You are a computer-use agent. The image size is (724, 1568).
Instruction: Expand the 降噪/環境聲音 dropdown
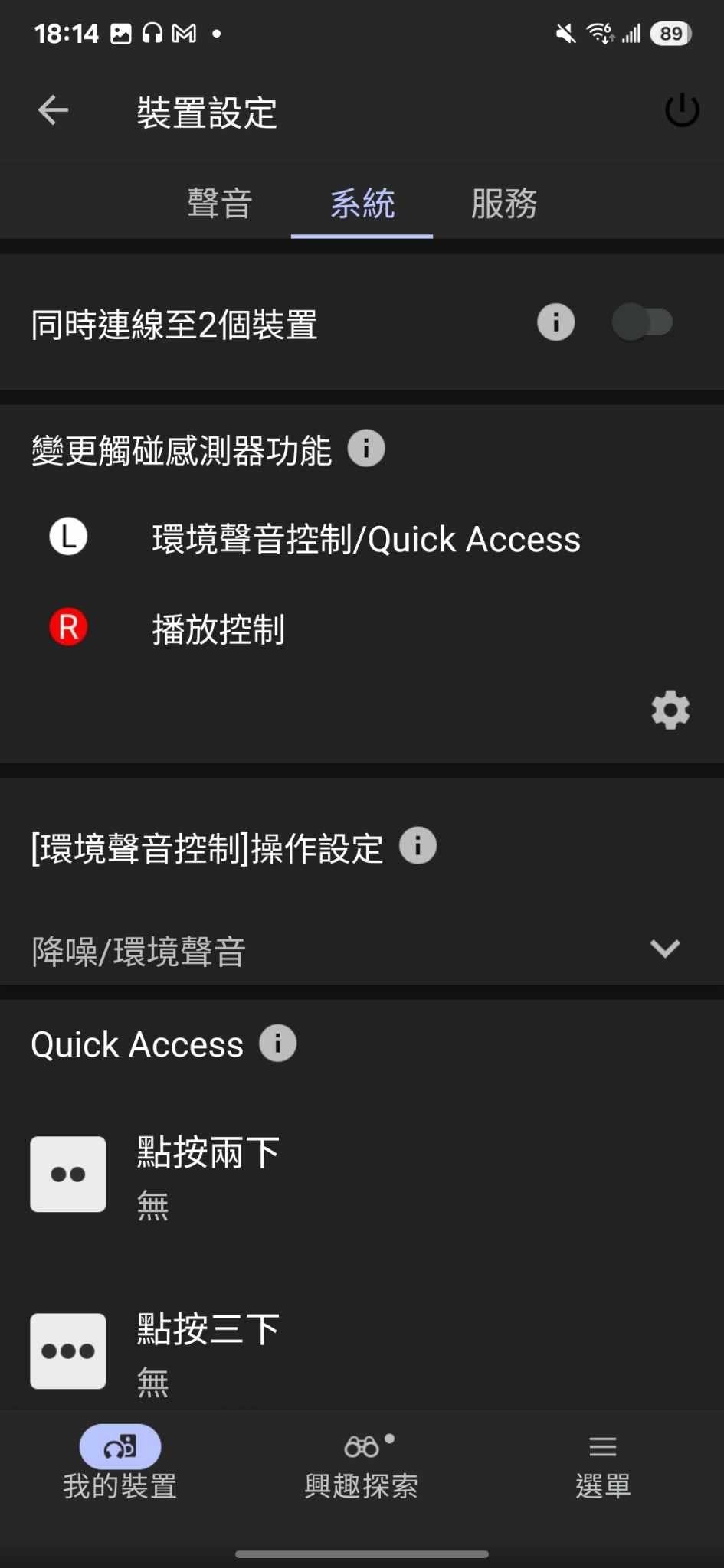click(x=663, y=949)
